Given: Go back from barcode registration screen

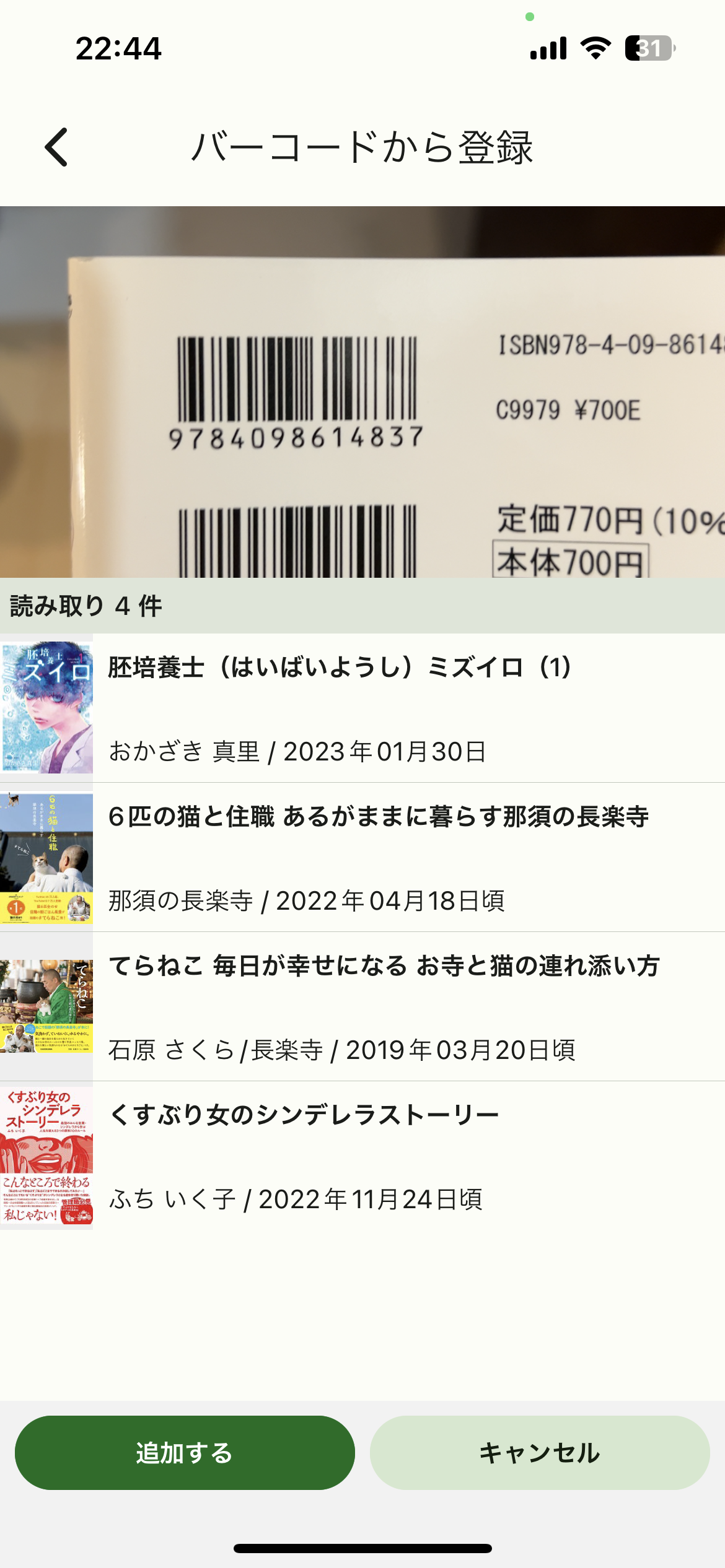Looking at the screenshot, I should (56, 147).
